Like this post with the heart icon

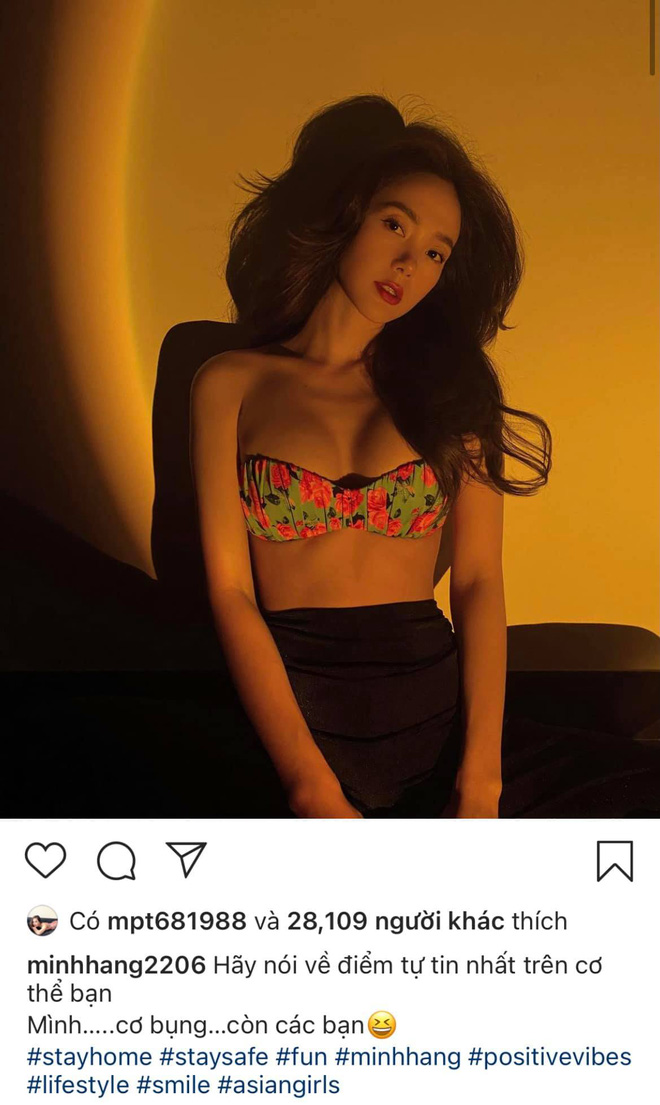coord(46,860)
